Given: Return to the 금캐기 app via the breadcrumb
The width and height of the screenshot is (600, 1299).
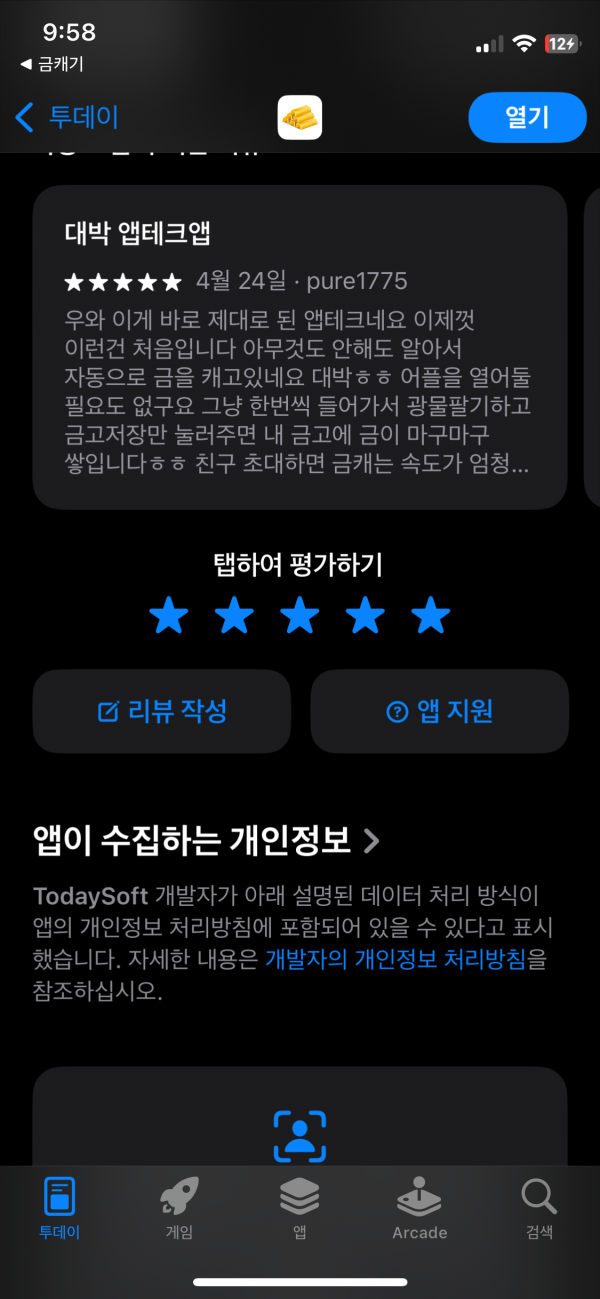Looking at the screenshot, I should point(52,64).
